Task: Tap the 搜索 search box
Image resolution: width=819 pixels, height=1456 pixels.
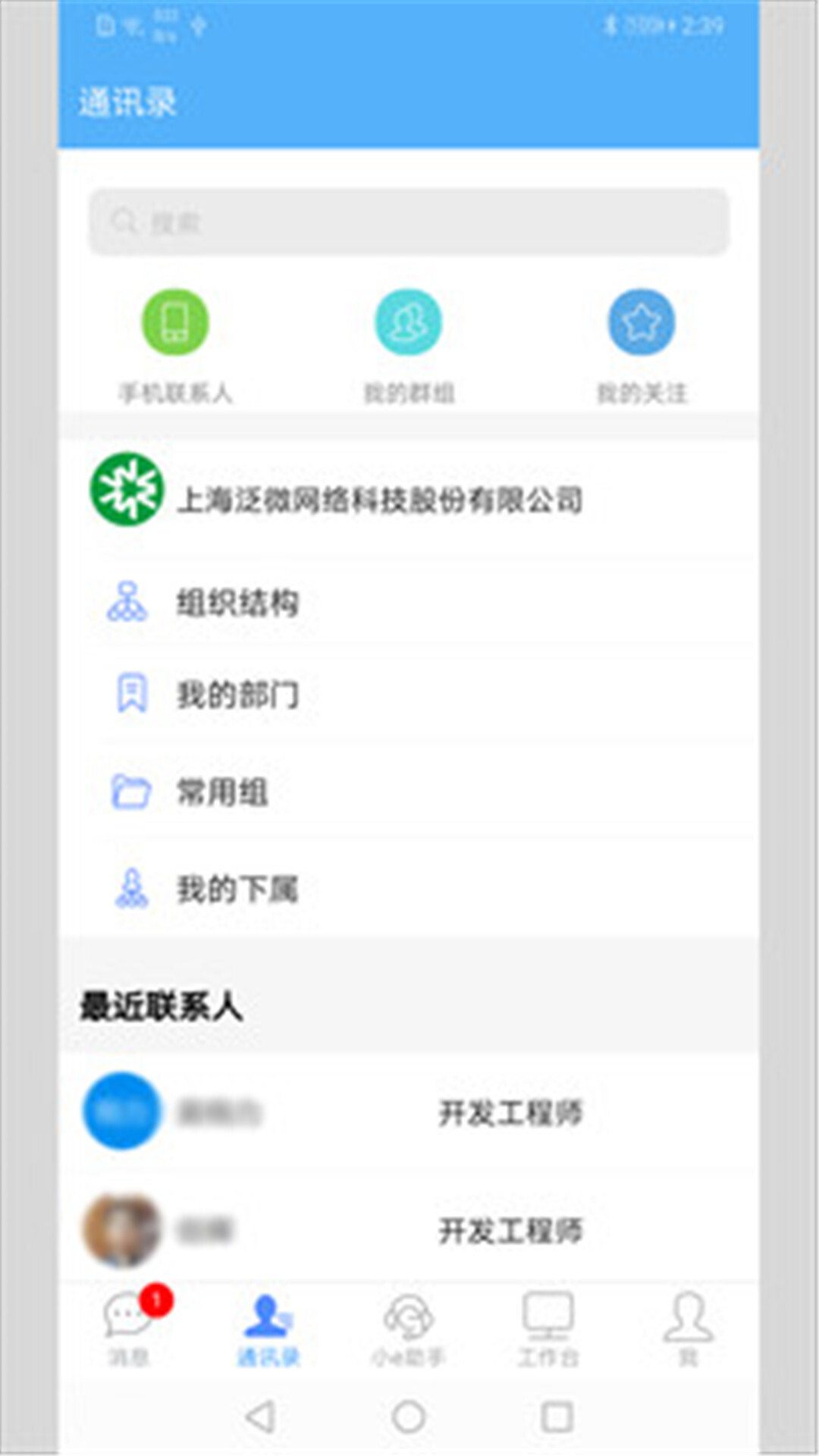Action: [409, 221]
